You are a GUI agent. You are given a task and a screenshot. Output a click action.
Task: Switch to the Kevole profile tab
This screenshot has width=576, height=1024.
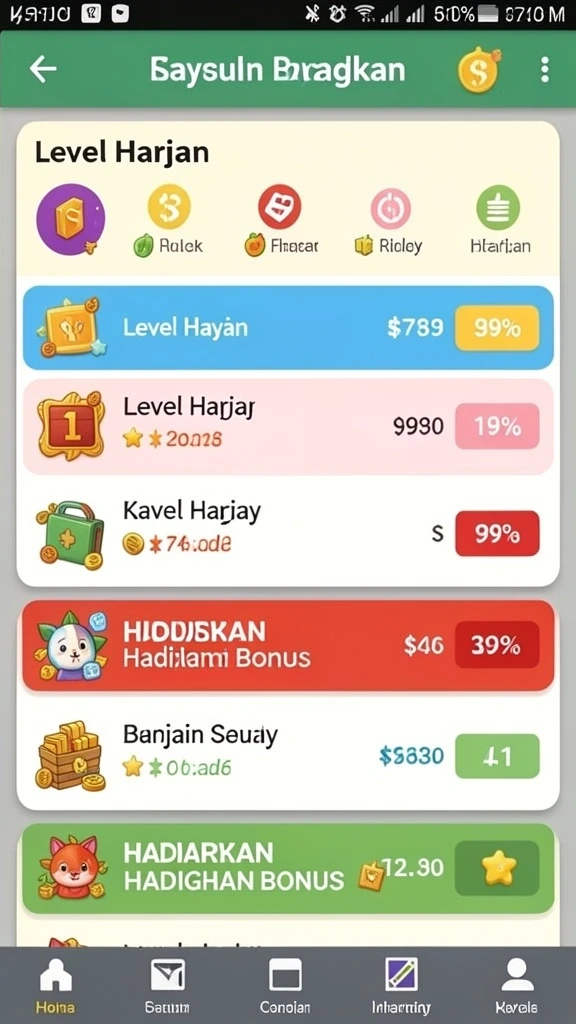click(517, 984)
